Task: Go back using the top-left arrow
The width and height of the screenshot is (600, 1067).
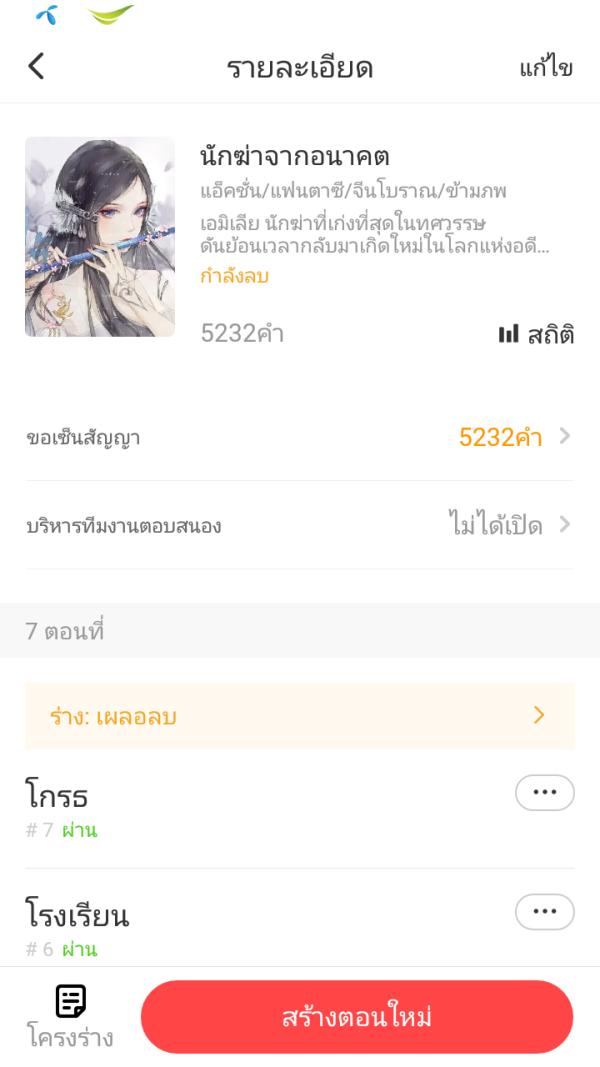Action: [x=36, y=67]
